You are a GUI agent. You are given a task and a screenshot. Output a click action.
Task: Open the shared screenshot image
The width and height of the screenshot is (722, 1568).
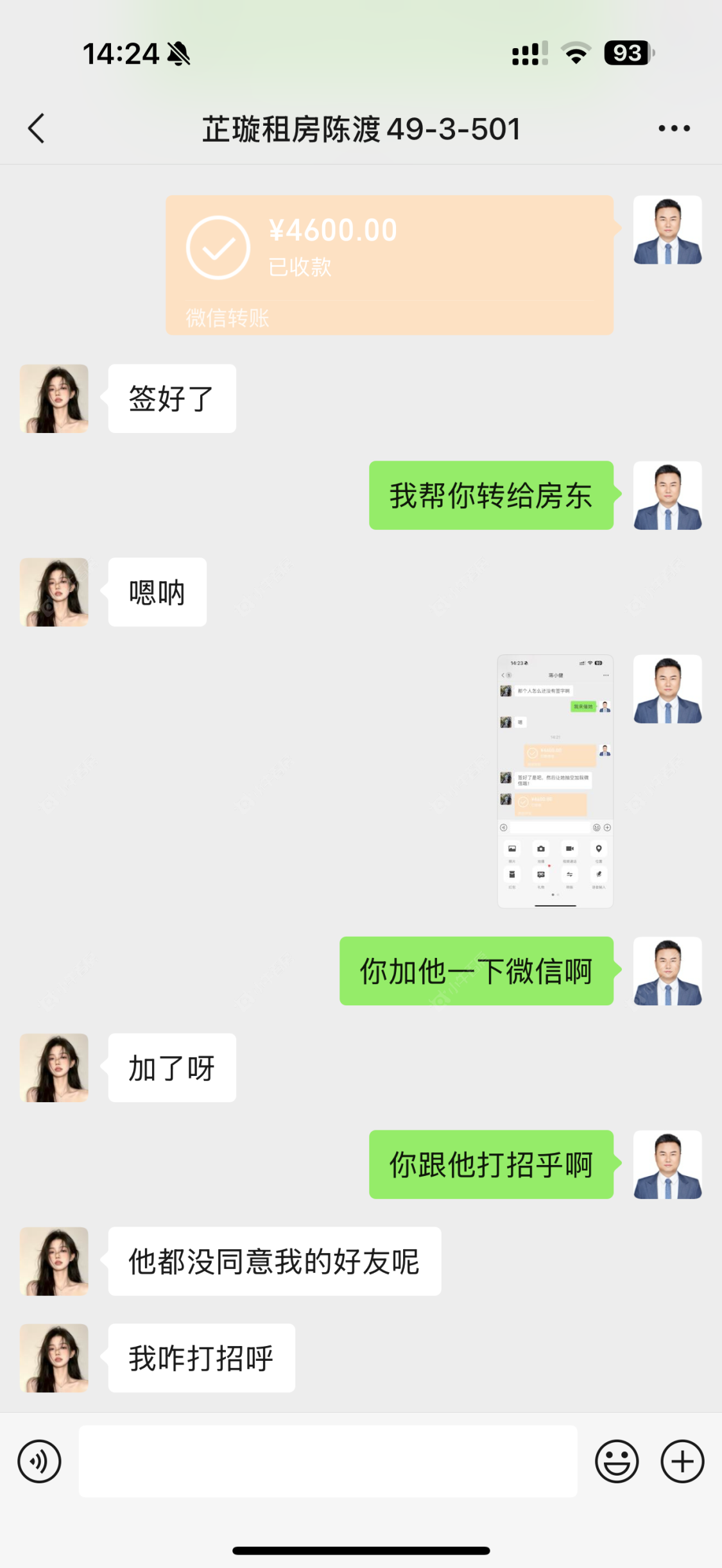pos(555,781)
